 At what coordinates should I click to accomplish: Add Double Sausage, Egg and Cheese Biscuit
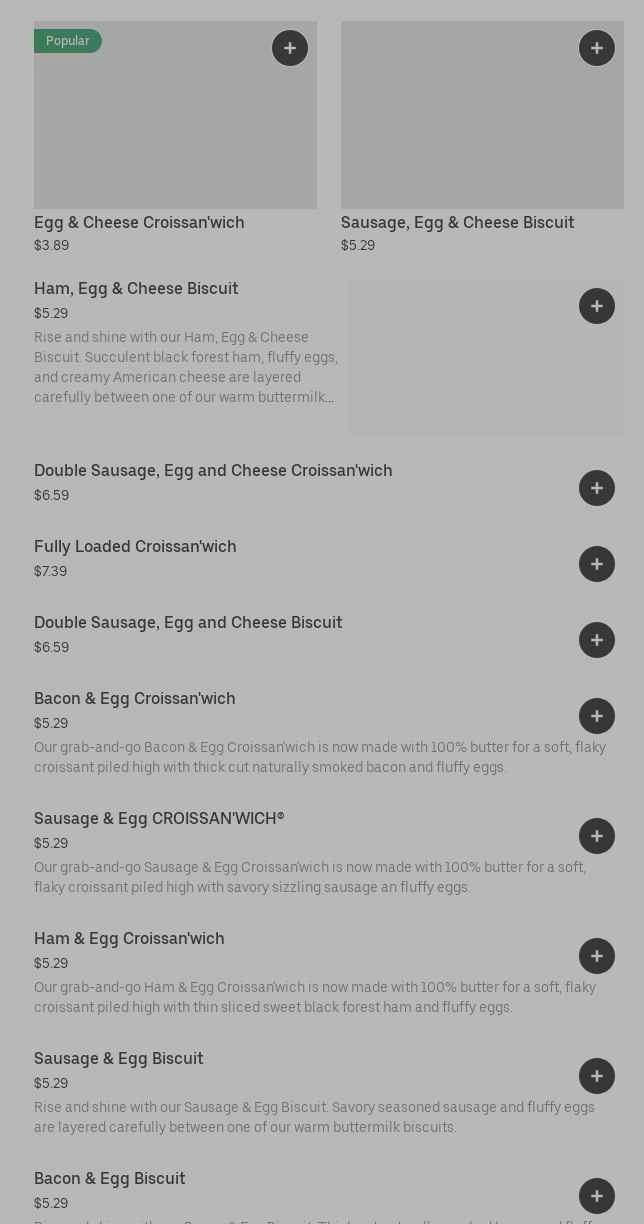(x=597, y=640)
